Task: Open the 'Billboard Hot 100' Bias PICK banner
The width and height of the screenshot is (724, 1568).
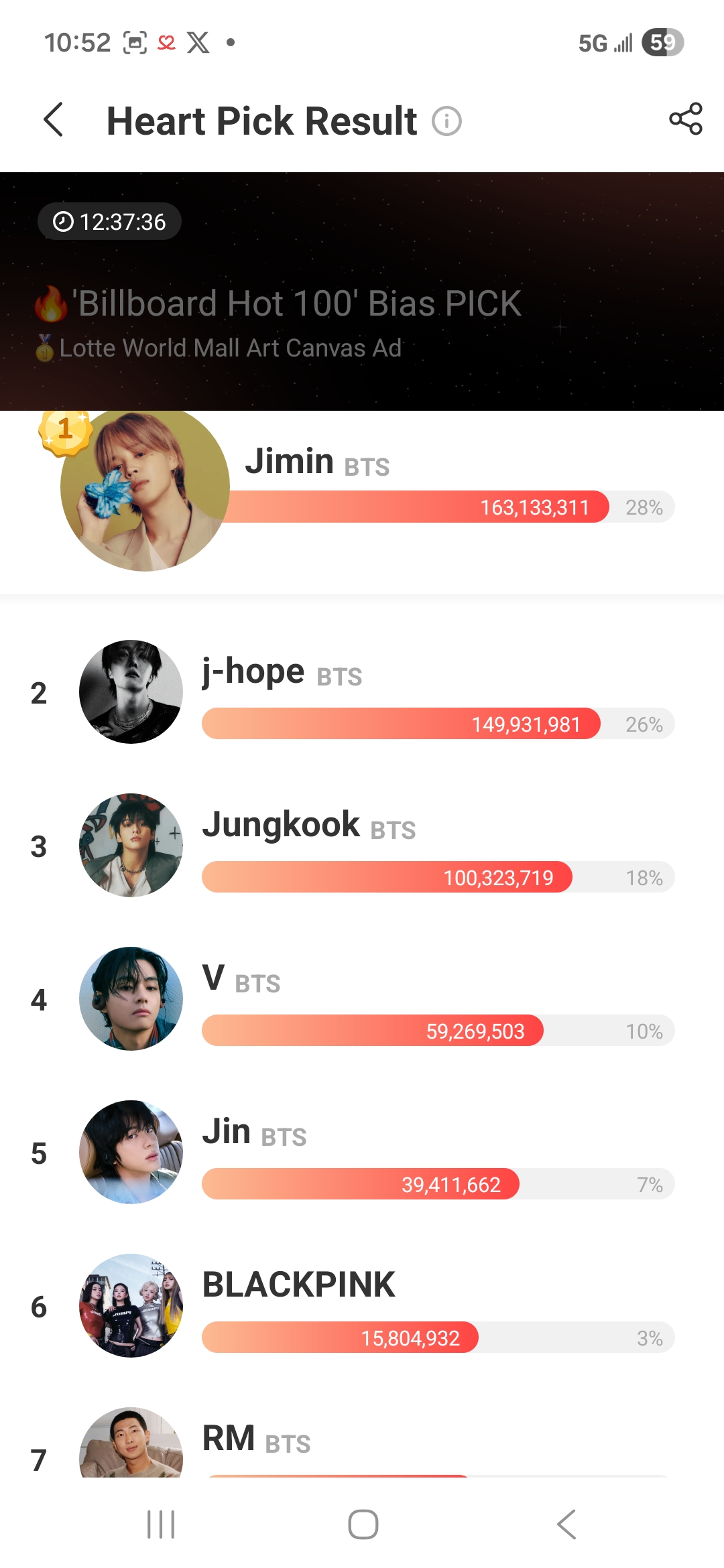Action: [x=279, y=303]
